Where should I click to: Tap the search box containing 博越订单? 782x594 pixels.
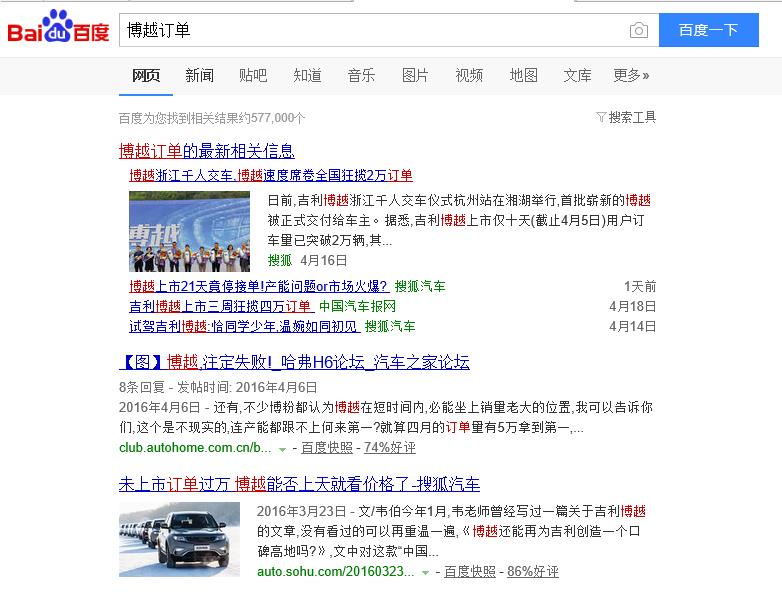(370, 30)
